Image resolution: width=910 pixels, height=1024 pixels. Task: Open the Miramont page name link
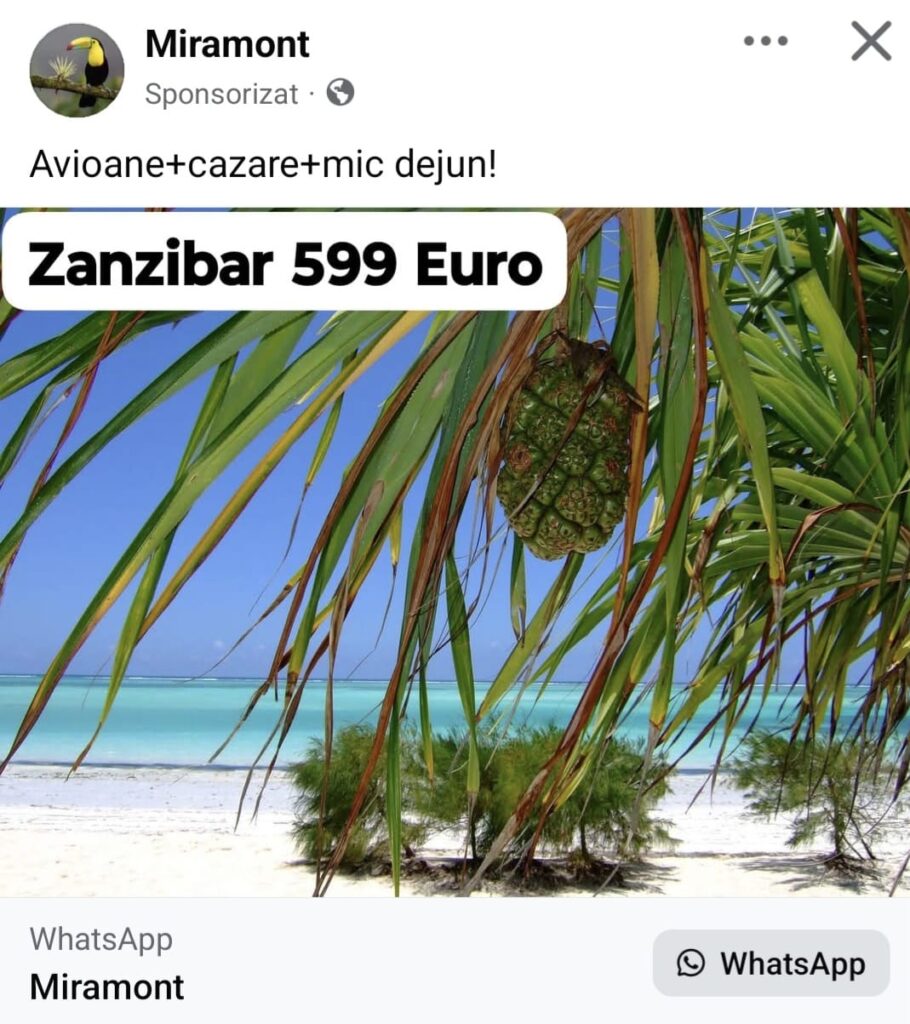click(x=227, y=44)
